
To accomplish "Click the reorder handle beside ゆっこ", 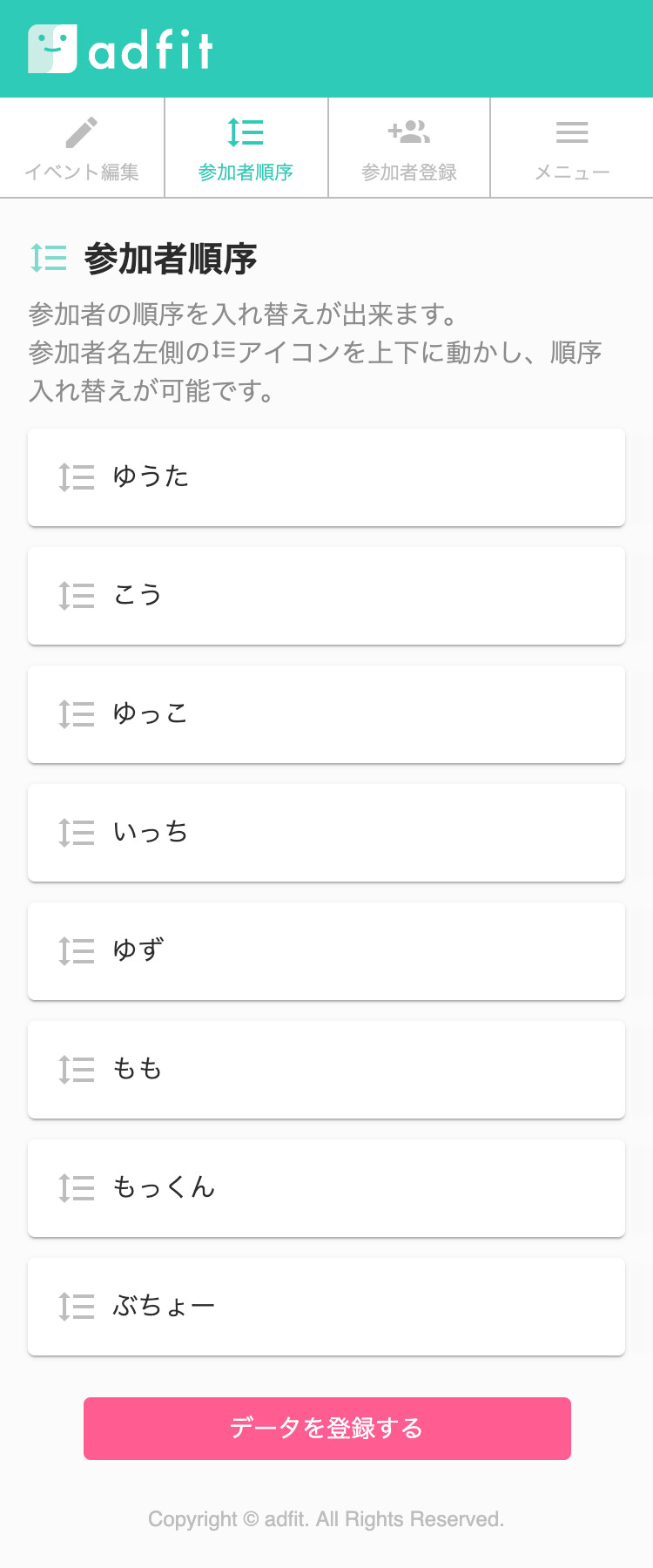I will point(77,714).
